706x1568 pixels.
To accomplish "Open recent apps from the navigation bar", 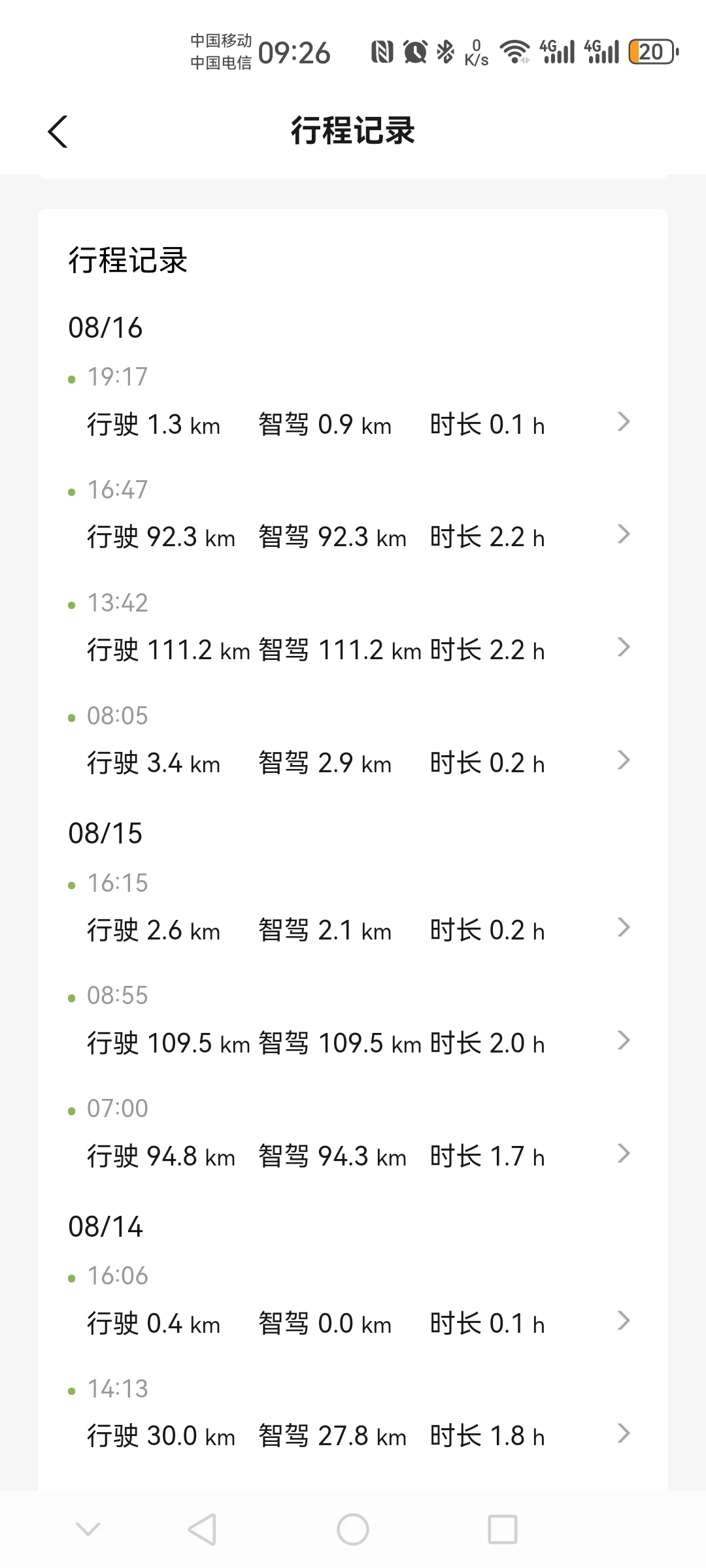I will (503, 1529).
